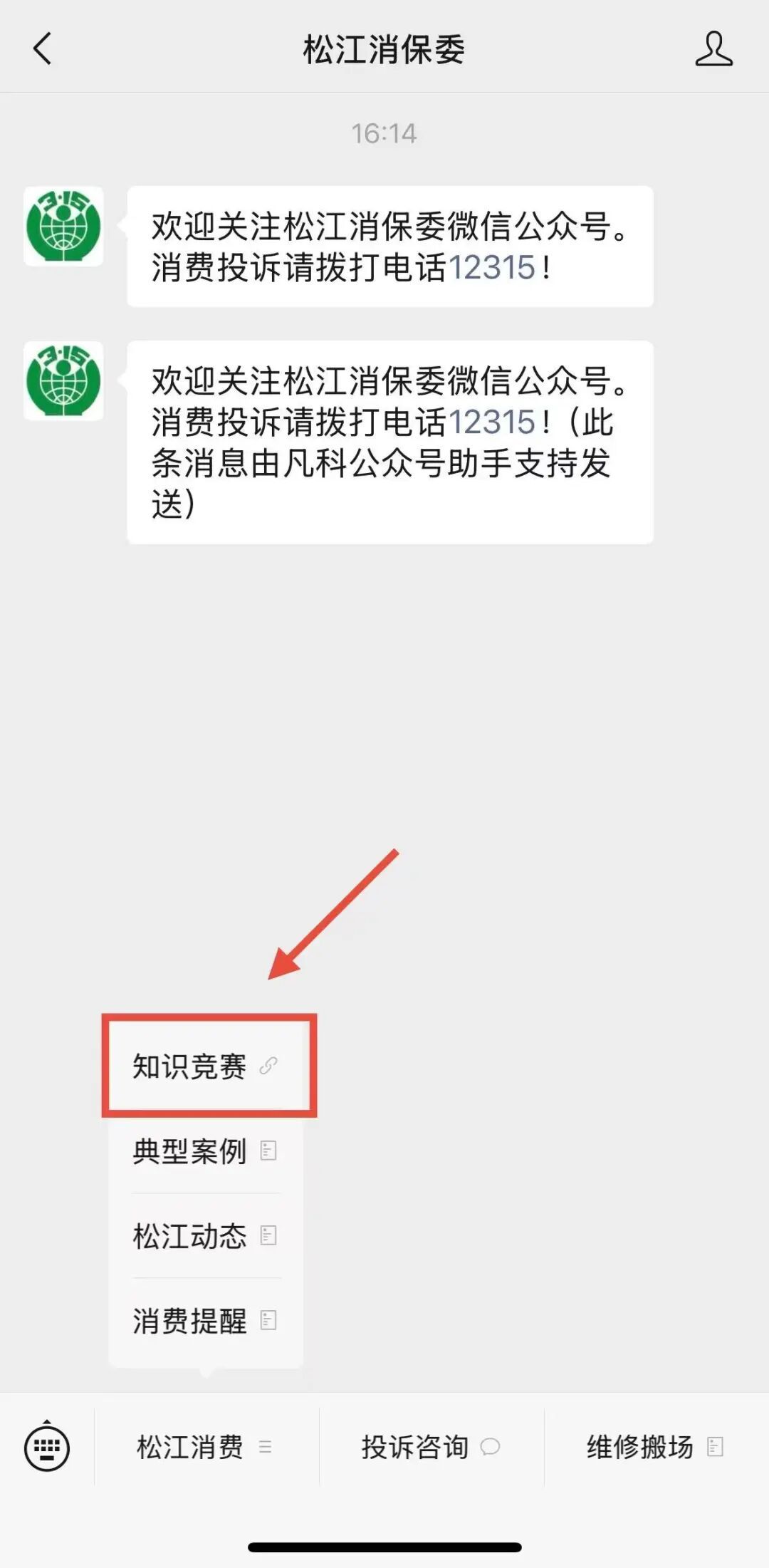This screenshot has width=769, height=1568.
Task: Go back using the top-left arrow
Action: (43, 49)
